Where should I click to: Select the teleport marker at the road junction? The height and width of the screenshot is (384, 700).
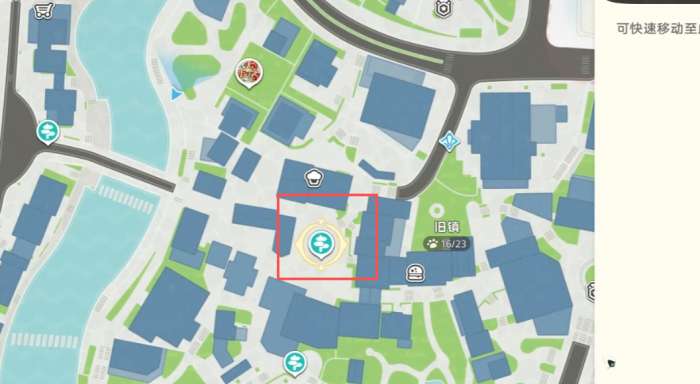point(48,132)
